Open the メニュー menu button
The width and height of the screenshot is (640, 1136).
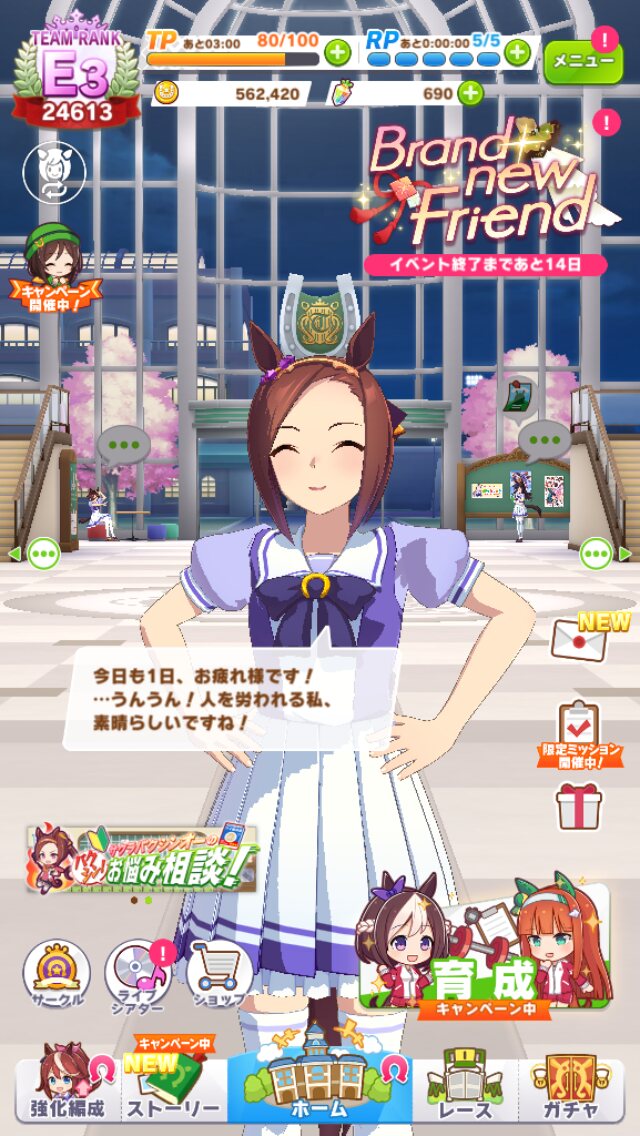583,61
